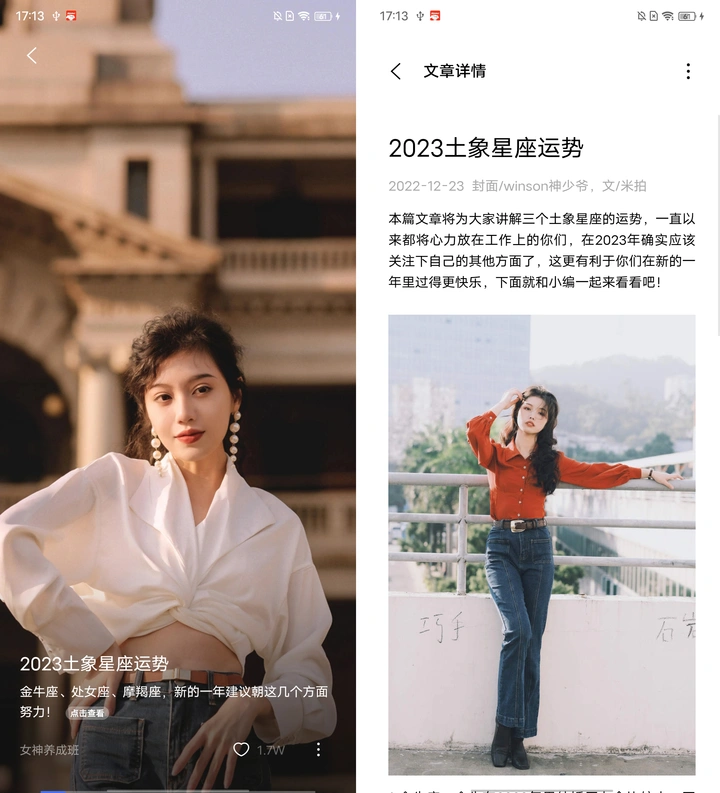
Task: Tap the 点击查看 button
Action: [x=87, y=713]
